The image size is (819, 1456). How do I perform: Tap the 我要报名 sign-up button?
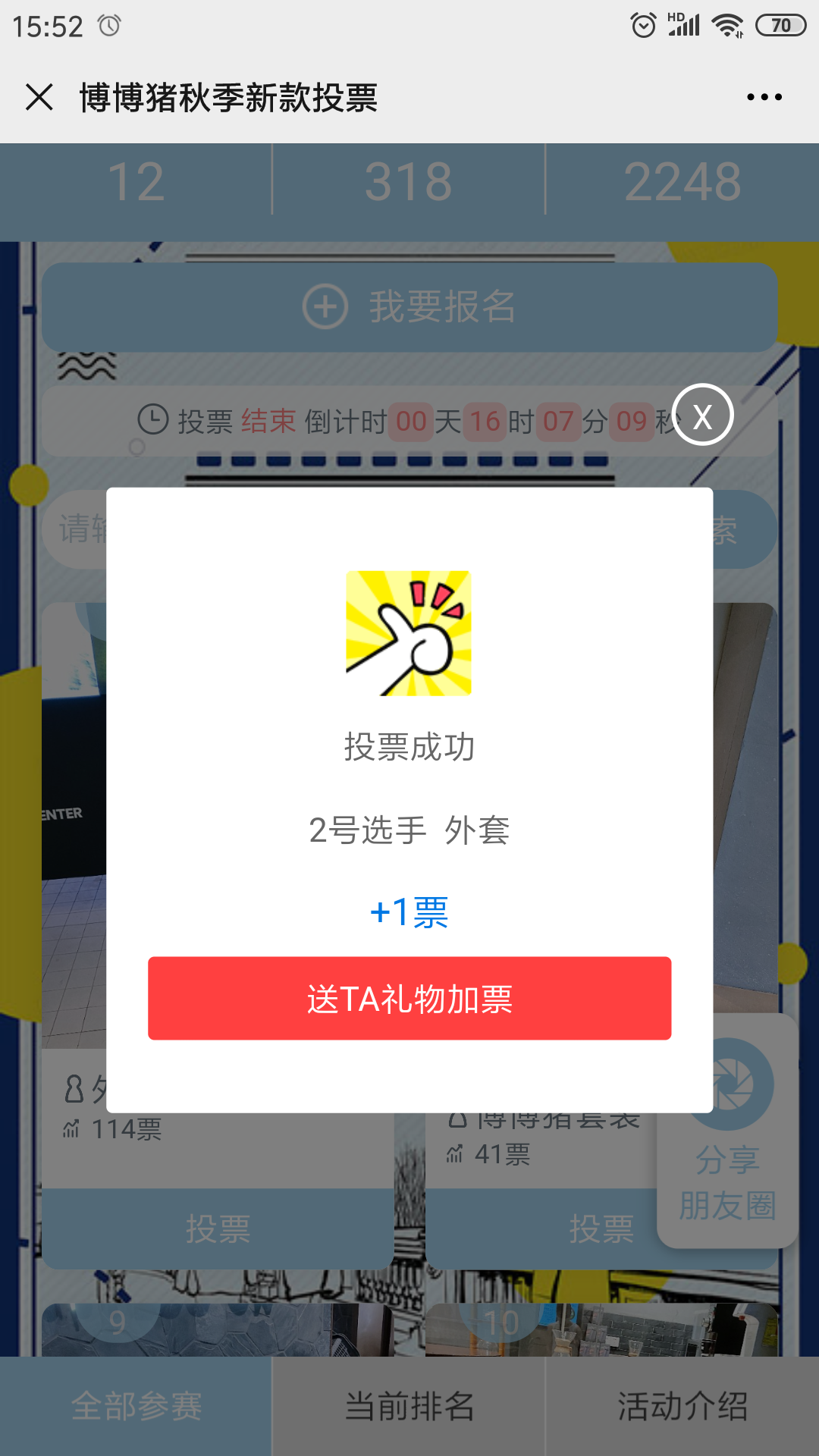(x=409, y=307)
